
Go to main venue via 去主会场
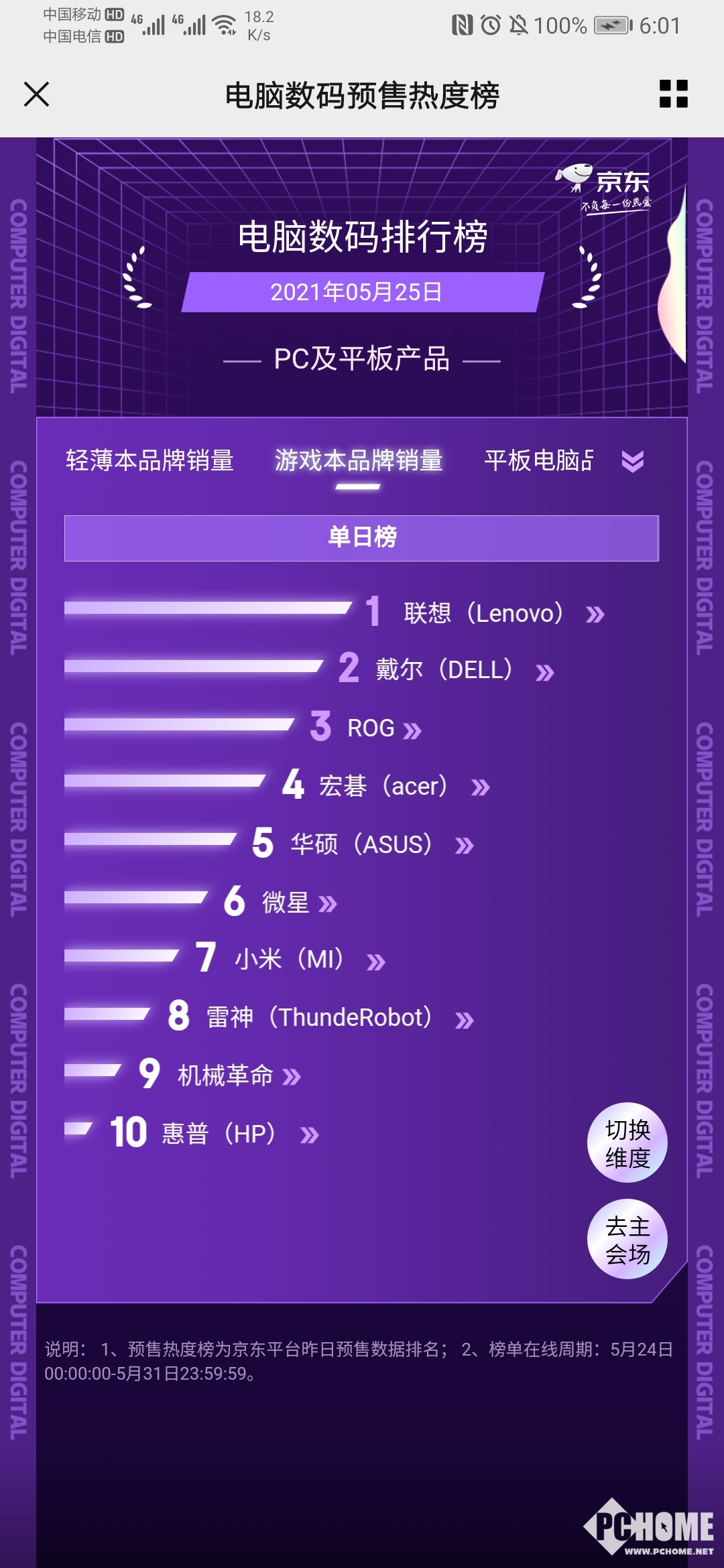tap(627, 1239)
